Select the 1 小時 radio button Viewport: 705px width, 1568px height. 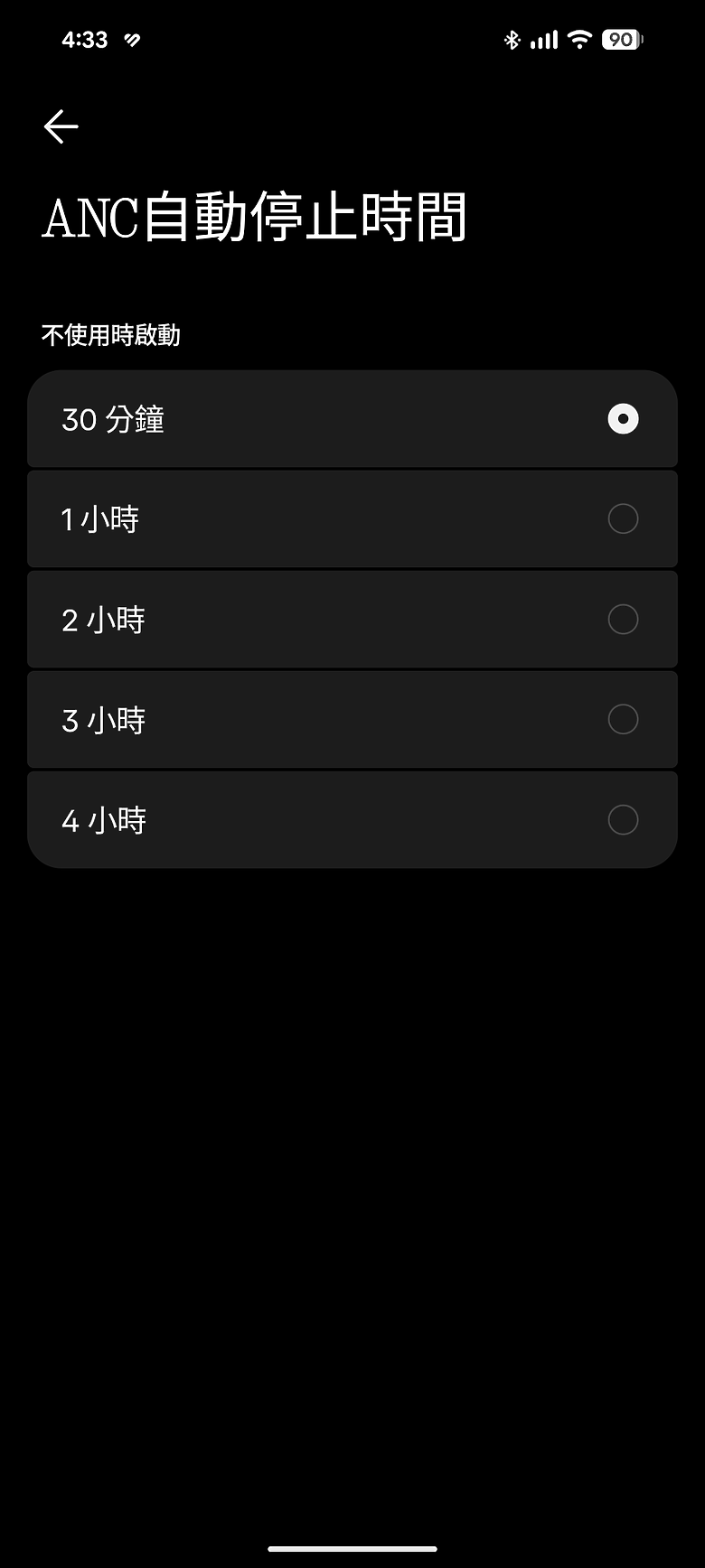623,519
